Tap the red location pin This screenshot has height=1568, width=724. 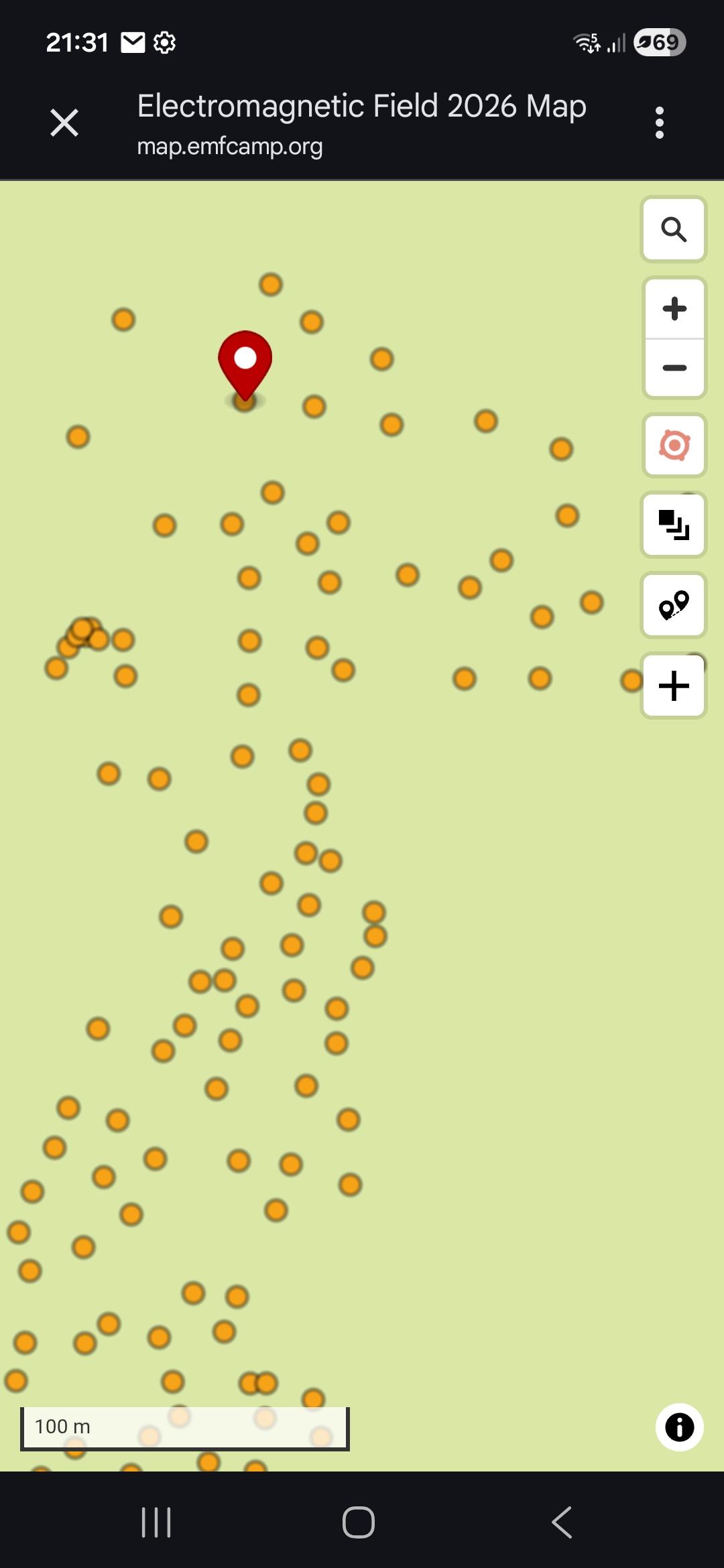tap(245, 365)
